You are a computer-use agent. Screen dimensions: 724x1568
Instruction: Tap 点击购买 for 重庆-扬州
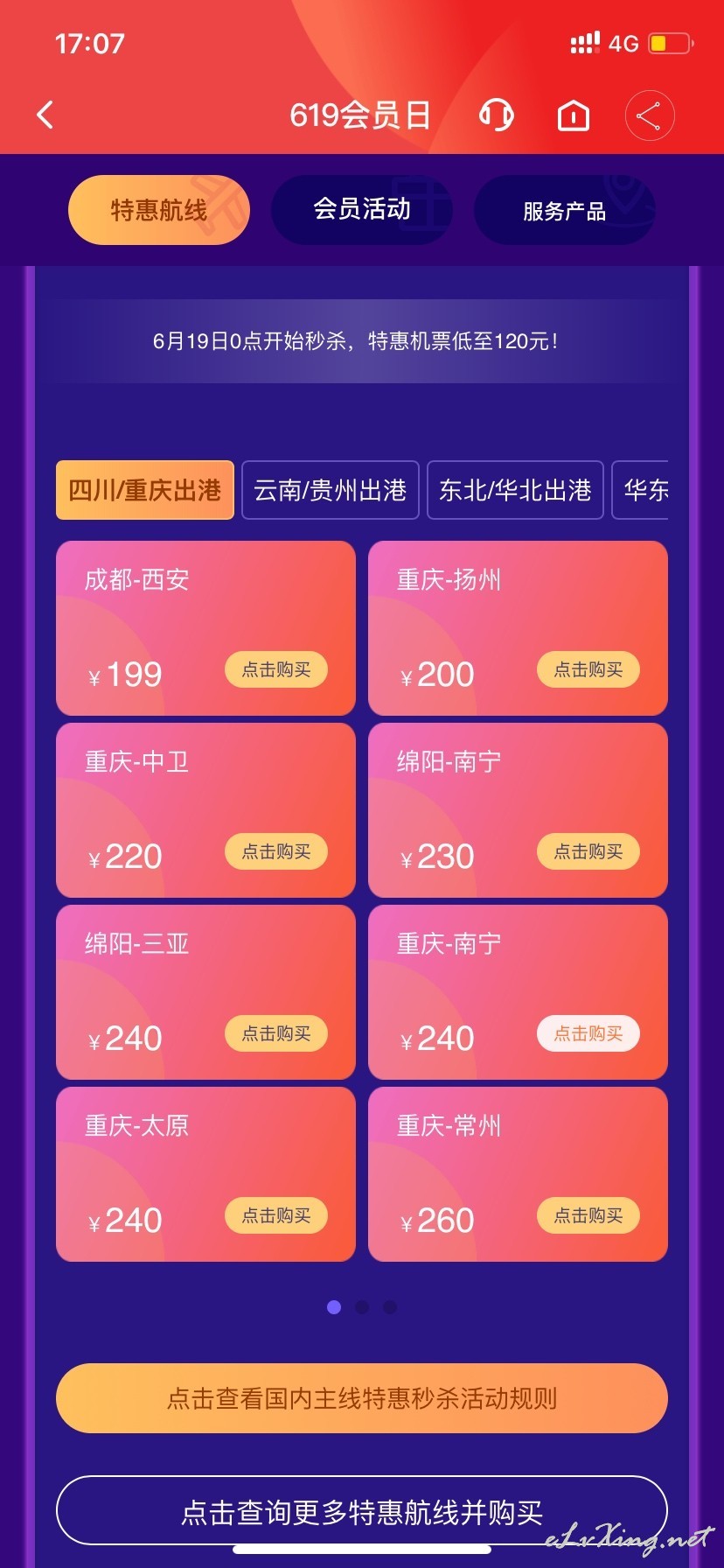point(588,669)
